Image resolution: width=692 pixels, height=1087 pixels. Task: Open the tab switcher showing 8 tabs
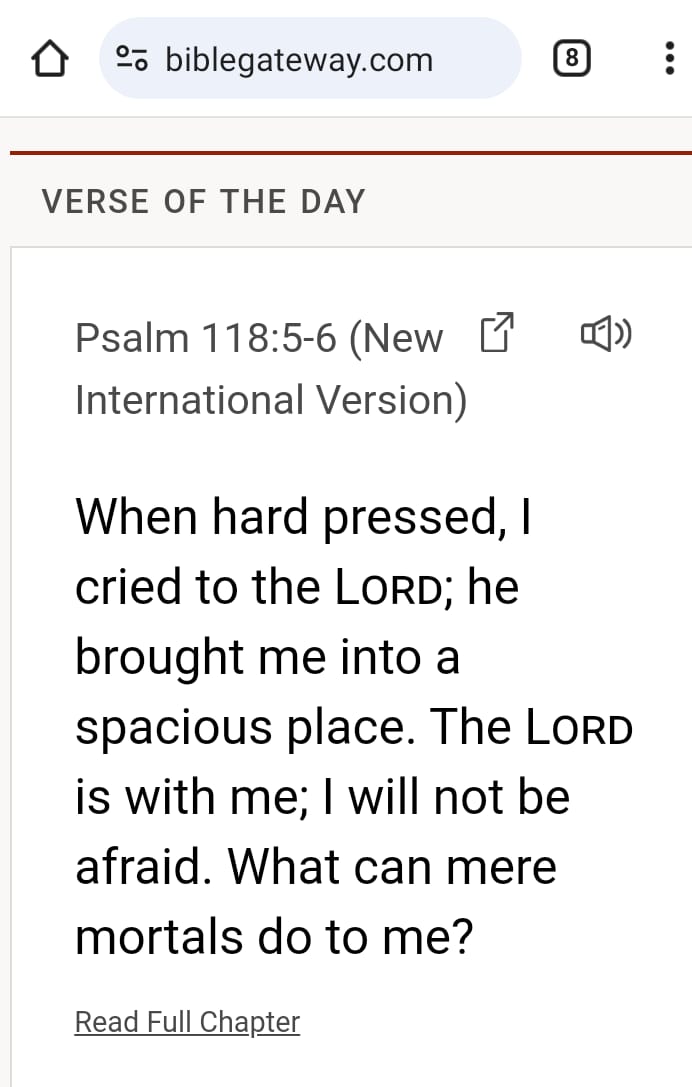[x=570, y=60]
